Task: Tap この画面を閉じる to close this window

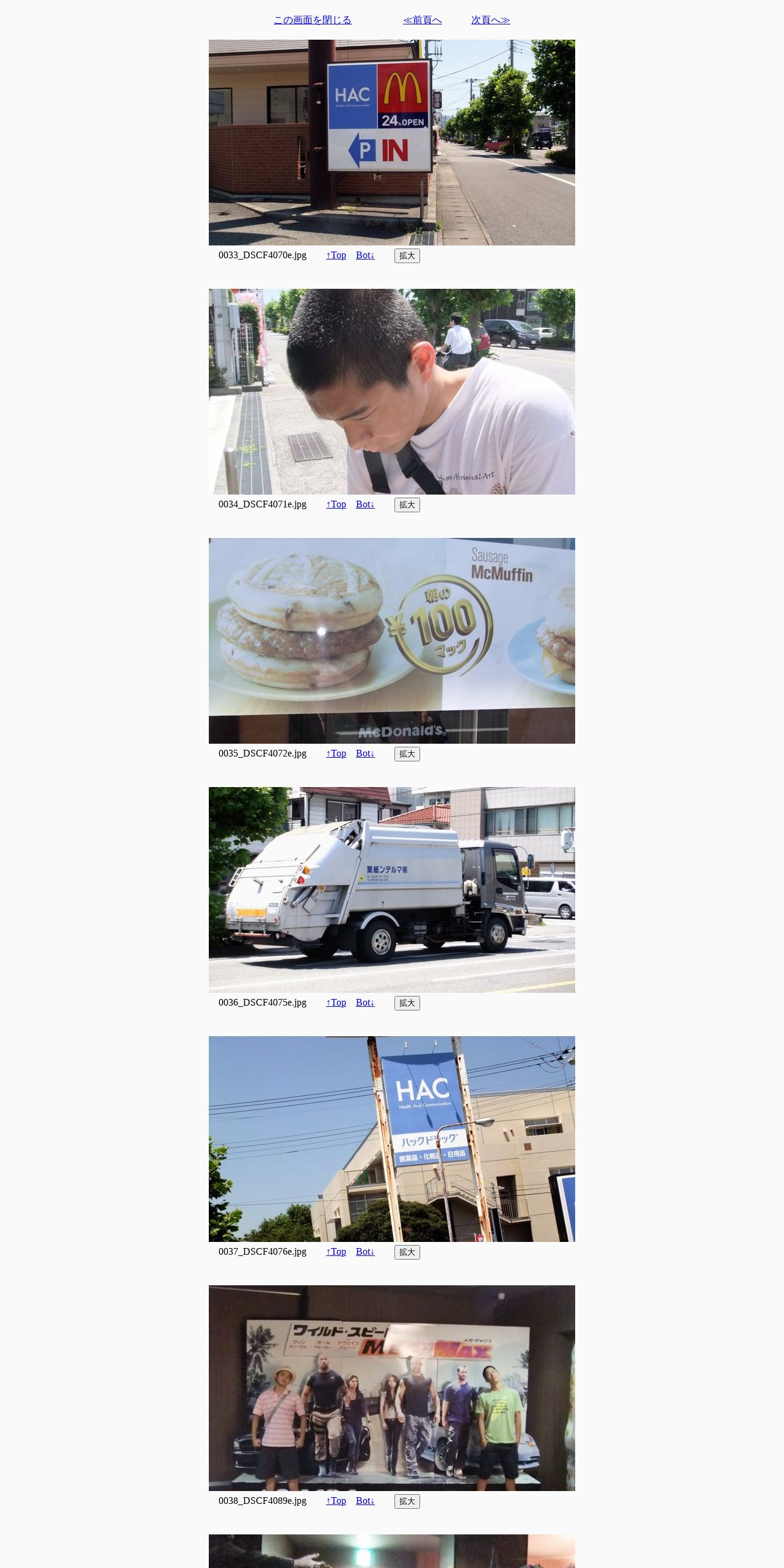Action: pos(312,20)
